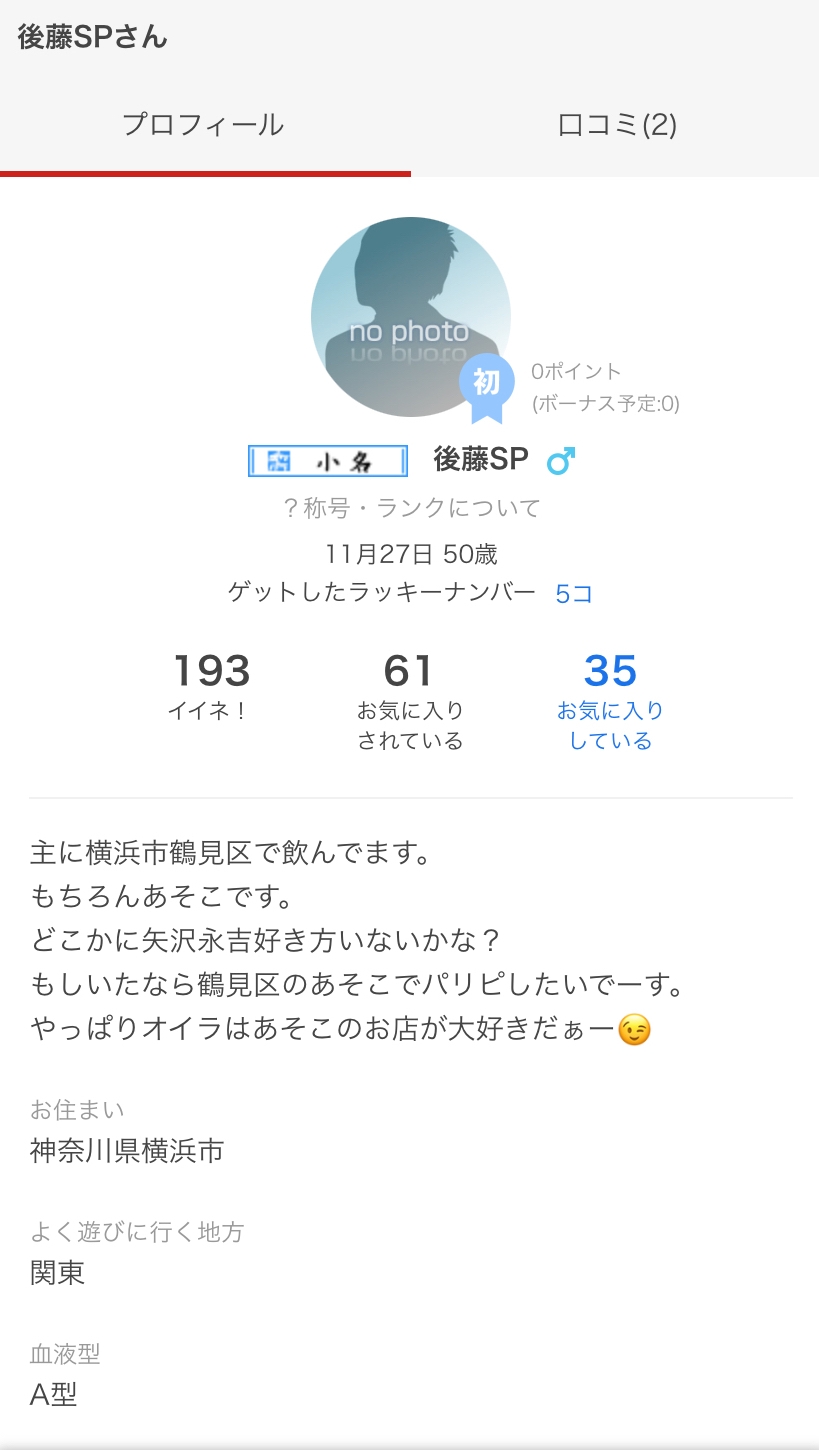The width and height of the screenshot is (819, 1450).
Task: Open the 口コミ(2) reviews tab
Action: [x=616, y=125]
